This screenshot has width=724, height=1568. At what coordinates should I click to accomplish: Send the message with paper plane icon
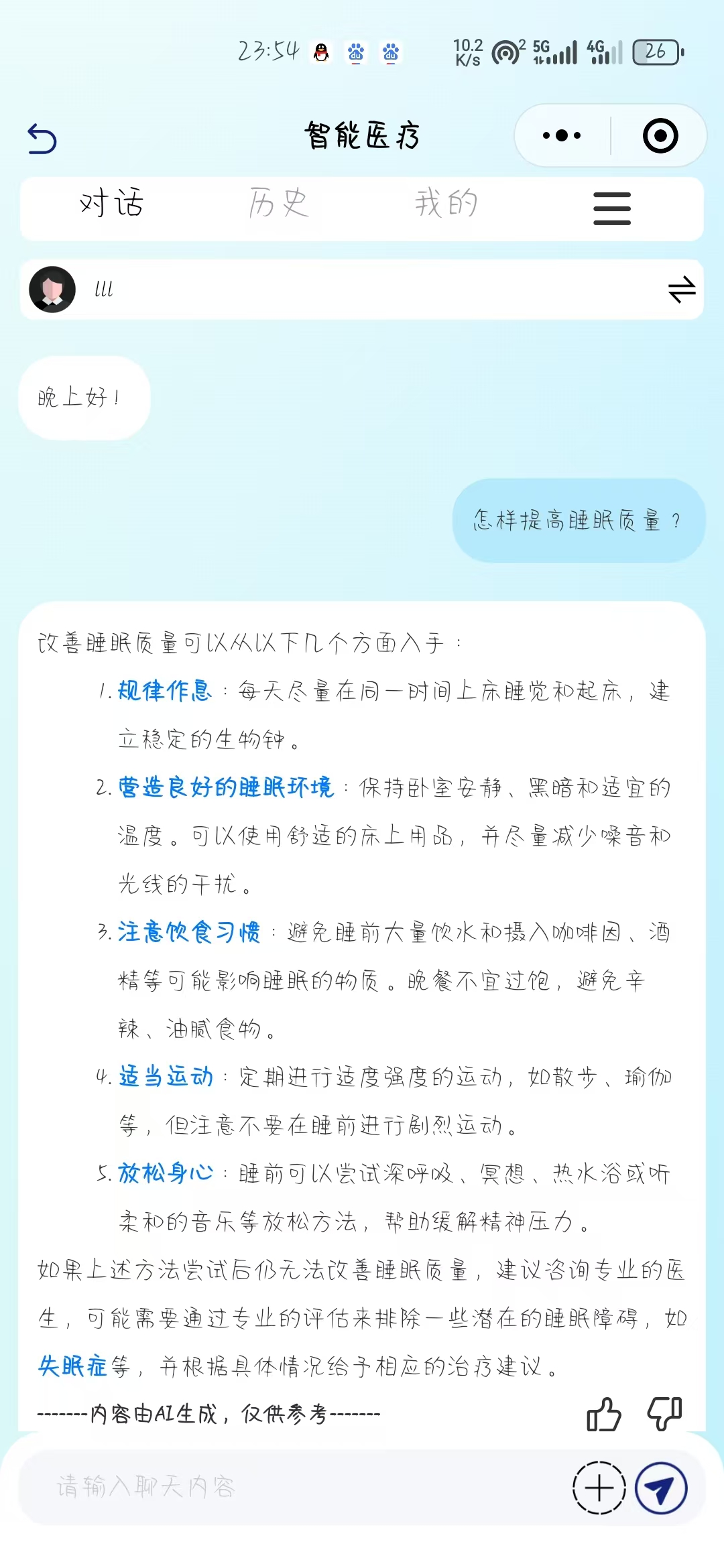click(x=661, y=1488)
